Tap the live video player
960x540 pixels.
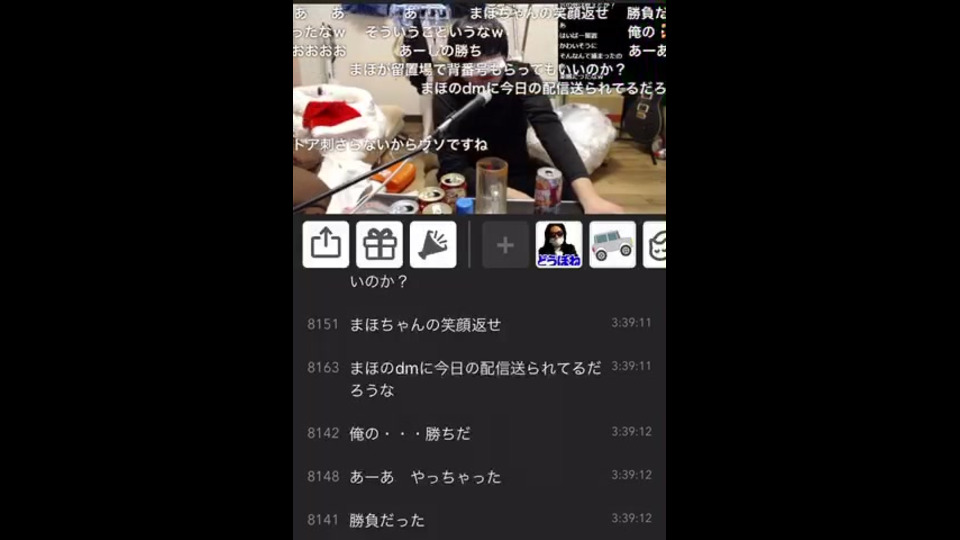[479, 108]
